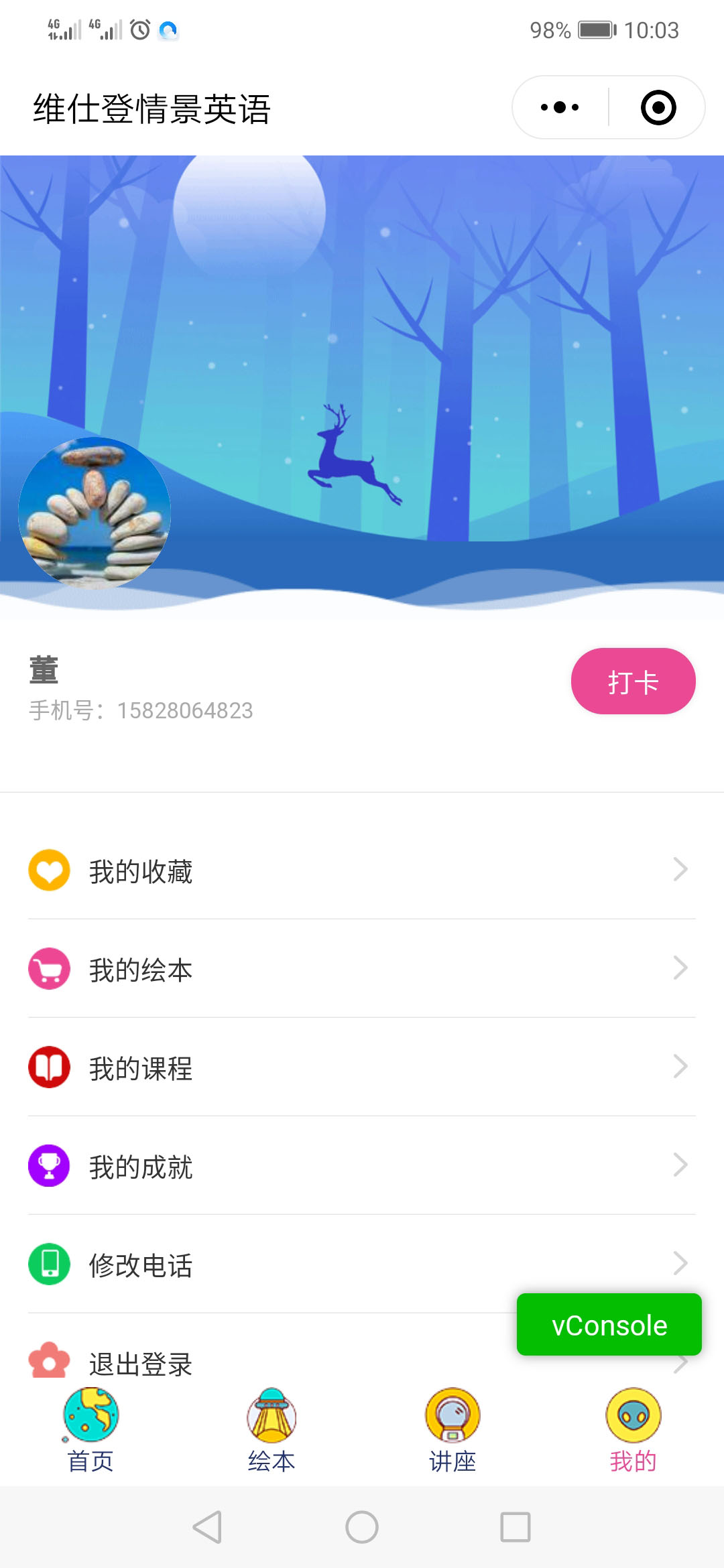The width and height of the screenshot is (724, 1568).
Task: Click the shopping cart icon beside 我的绘本
Action: [48, 969]
